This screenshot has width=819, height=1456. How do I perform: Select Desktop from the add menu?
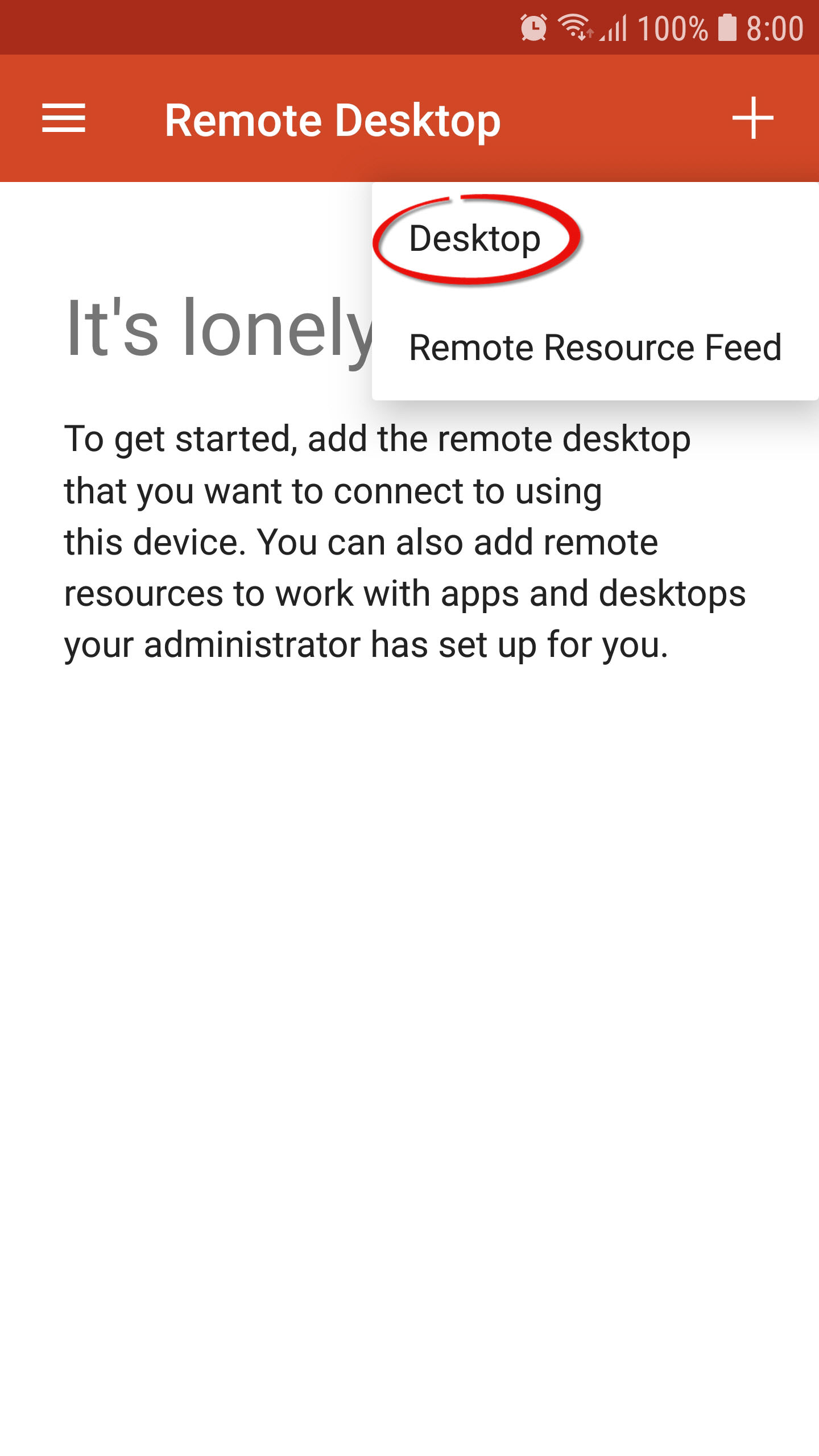[x=475, y=238]
